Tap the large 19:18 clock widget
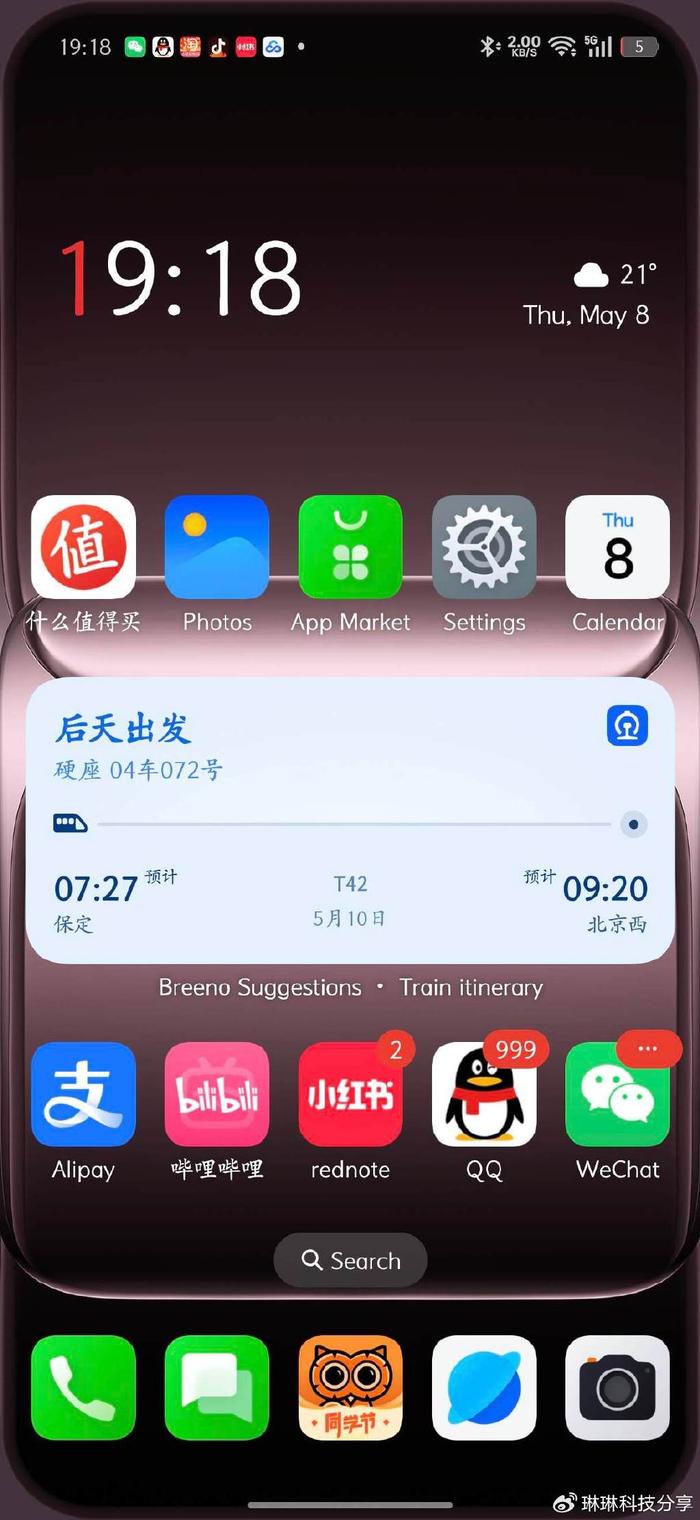This screenshot has height=1520, width=700. tap(180, 279)
